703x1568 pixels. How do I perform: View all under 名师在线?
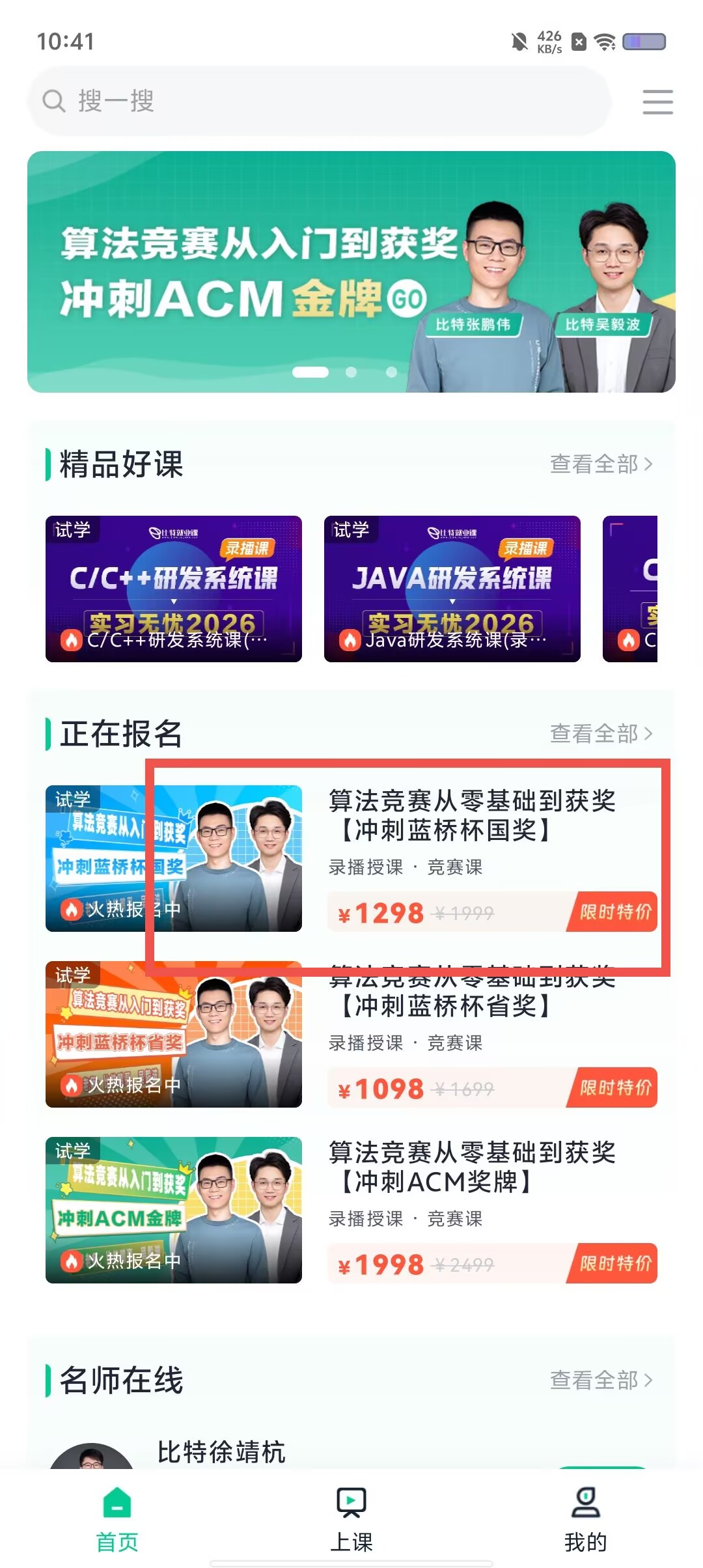[601, 1380]
